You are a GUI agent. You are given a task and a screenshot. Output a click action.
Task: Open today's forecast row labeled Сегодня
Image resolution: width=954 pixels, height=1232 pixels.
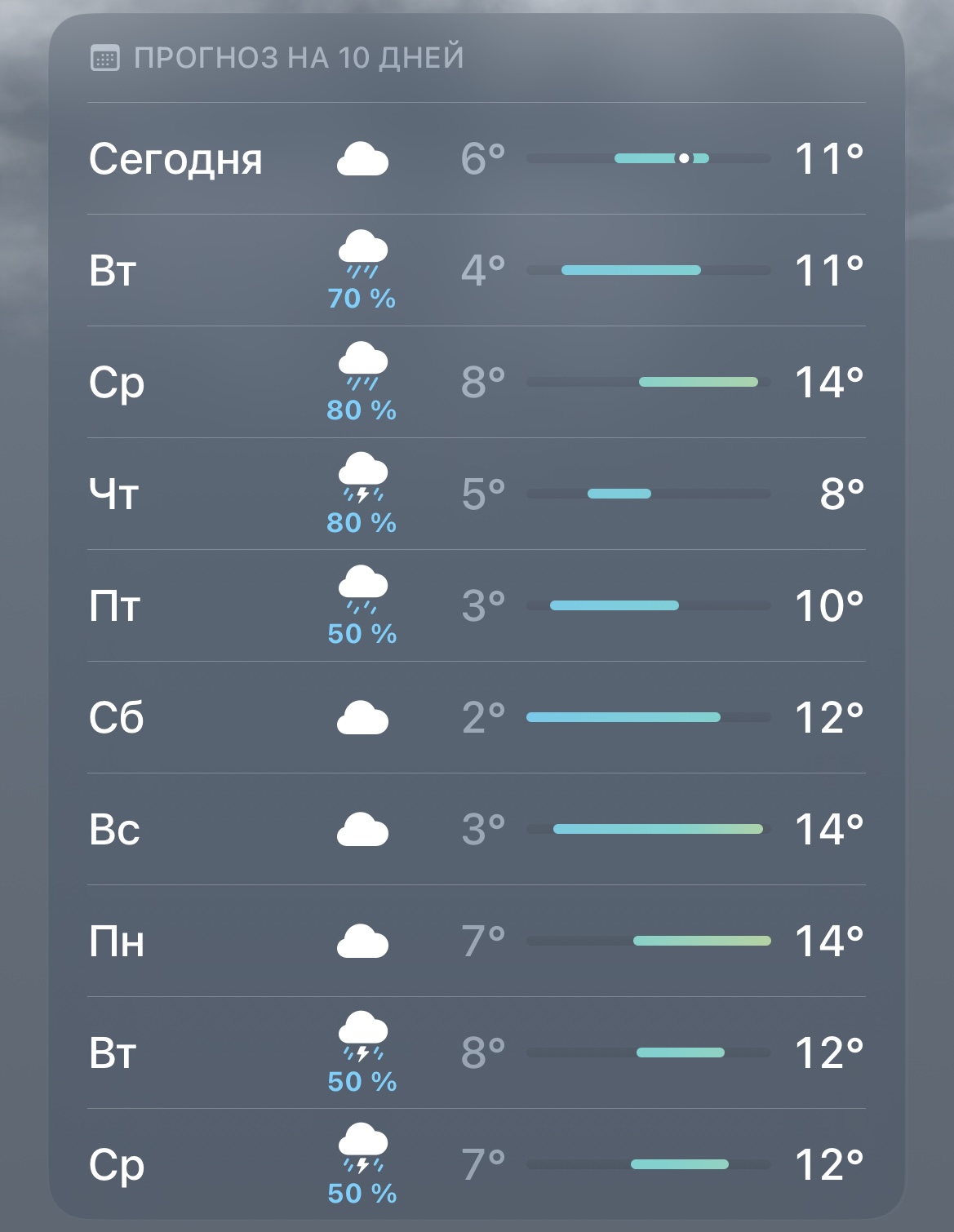[x=477, y=158]
